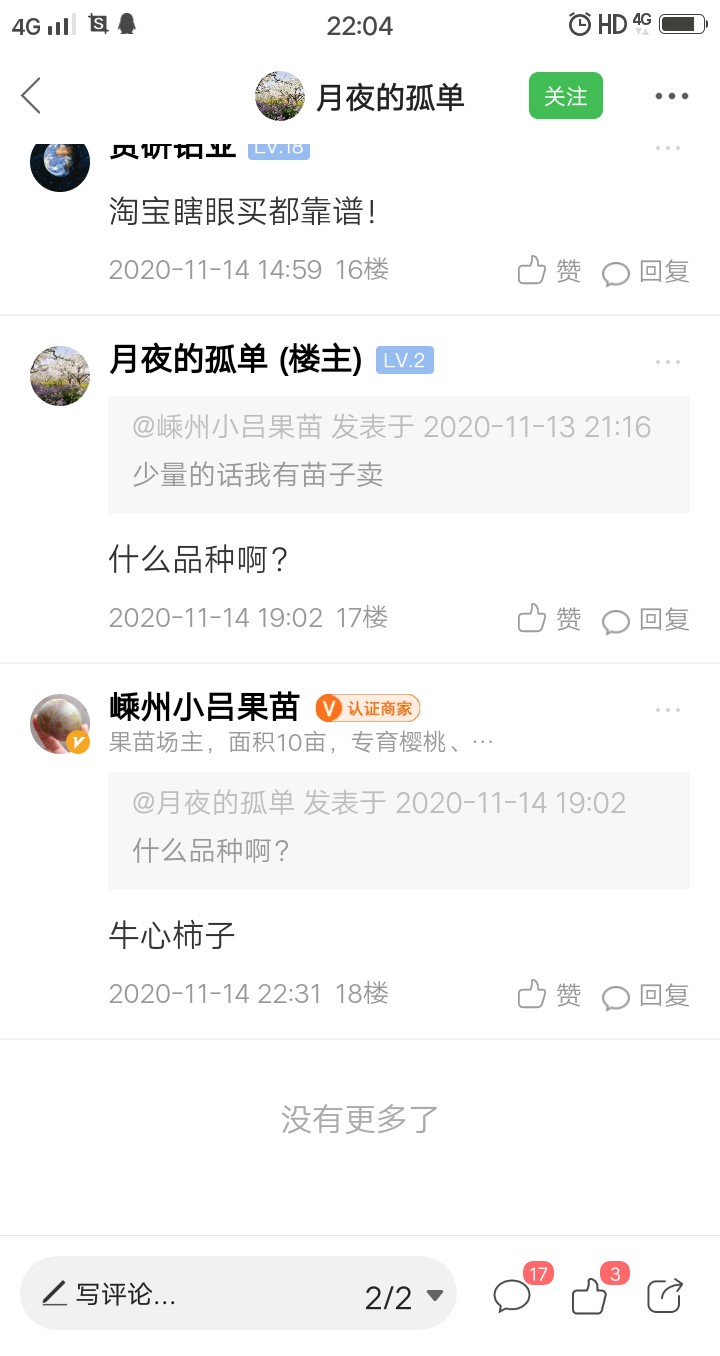Like the 18楼 comment 牛心柿子
The height and width of the screenshot is (1356, 720).
[x=549, y=995]
